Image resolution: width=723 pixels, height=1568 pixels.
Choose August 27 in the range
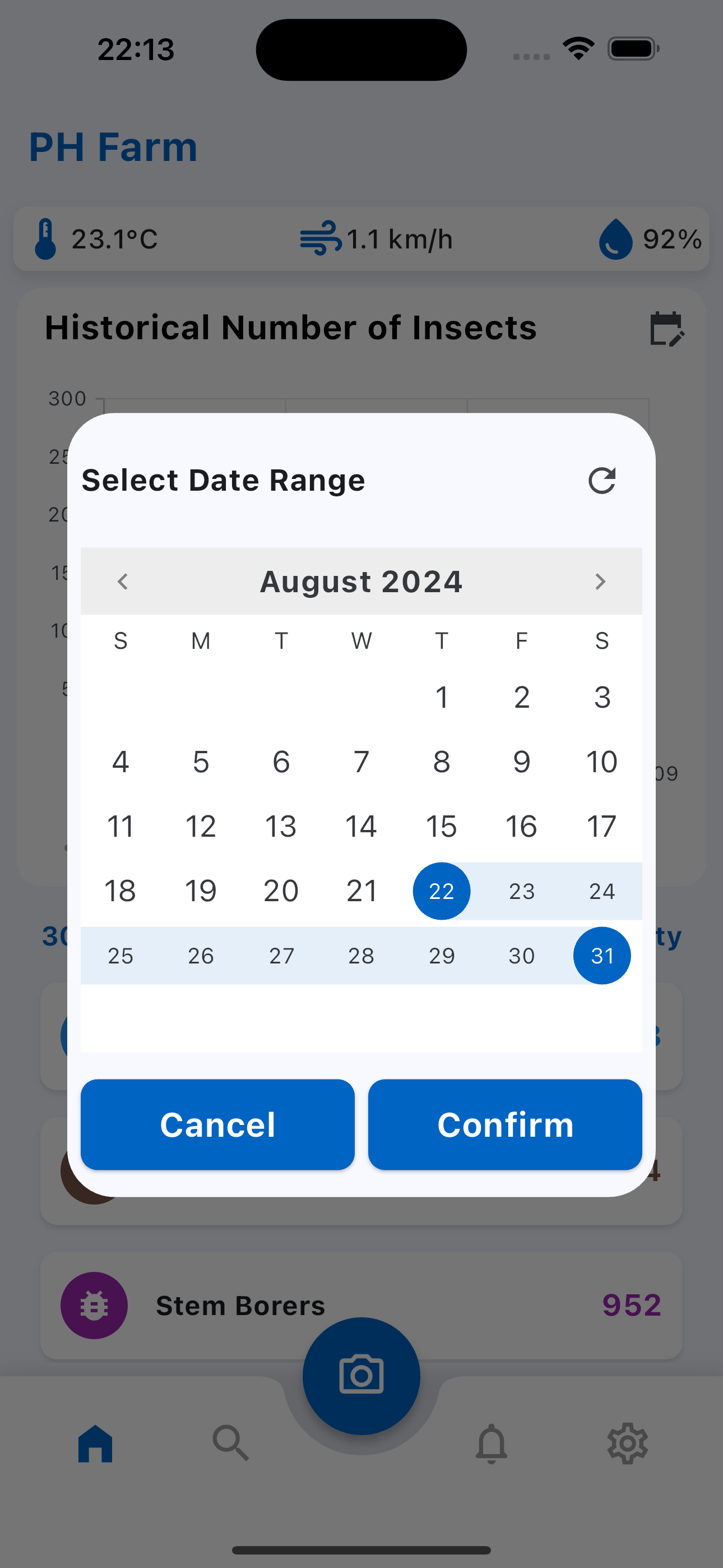(281, 955)
